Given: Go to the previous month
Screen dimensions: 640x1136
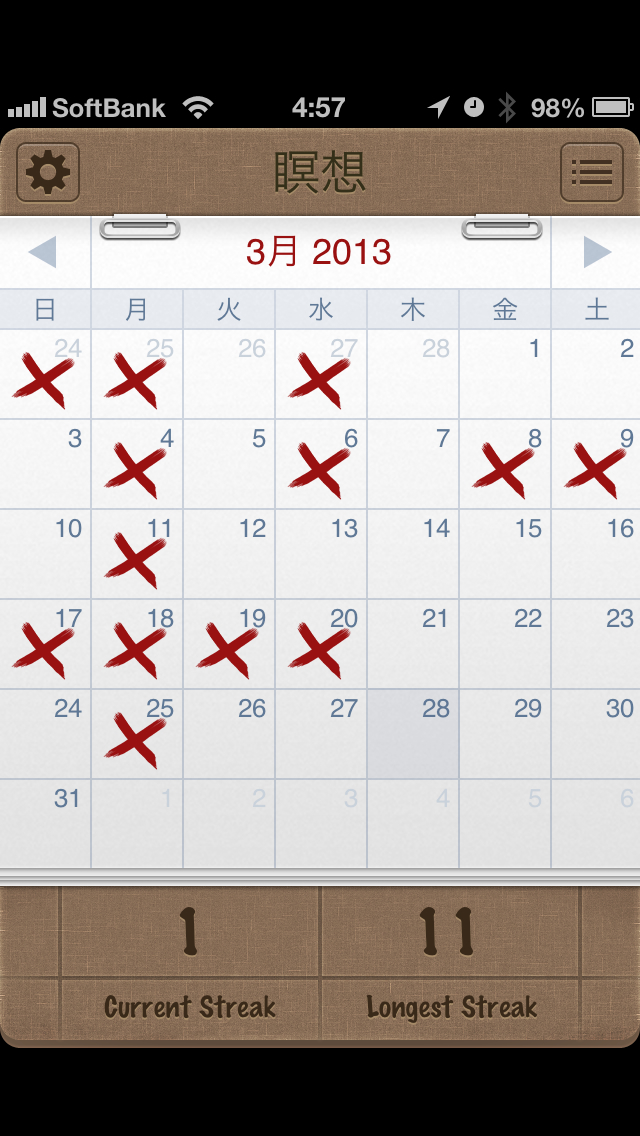Looking at the screenshot, I should [x=43, y=252].
